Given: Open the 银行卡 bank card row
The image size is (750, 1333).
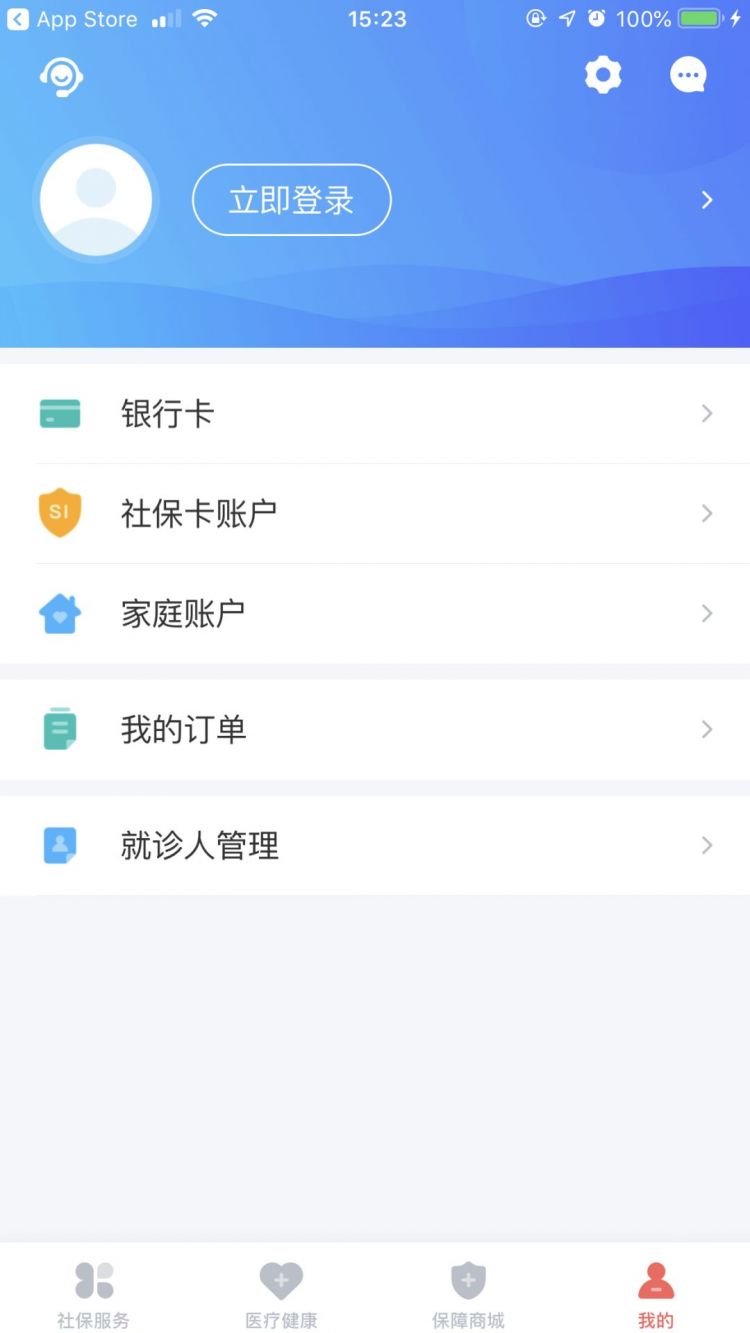Looking at the screenshot, I should tap(375, 414).
